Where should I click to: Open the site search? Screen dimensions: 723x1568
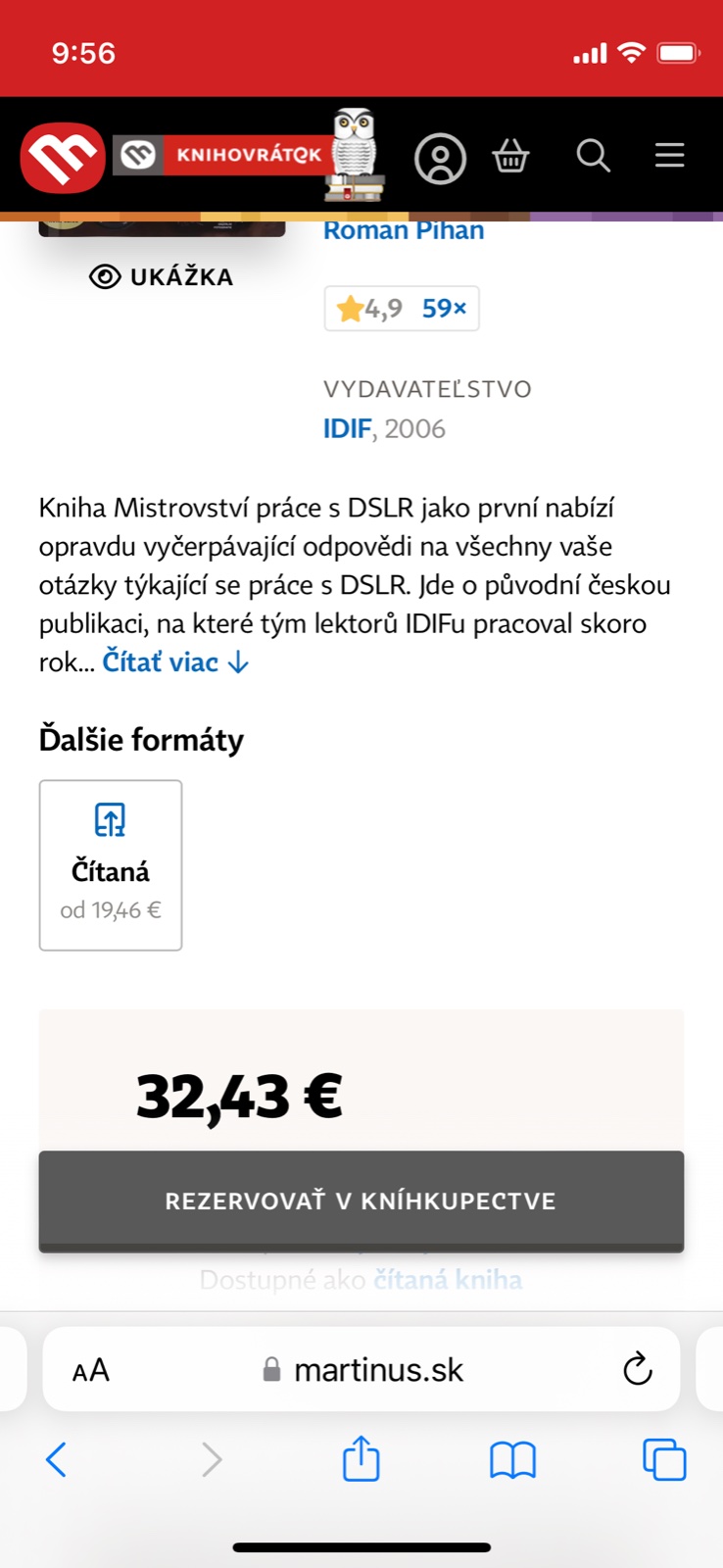593,156
